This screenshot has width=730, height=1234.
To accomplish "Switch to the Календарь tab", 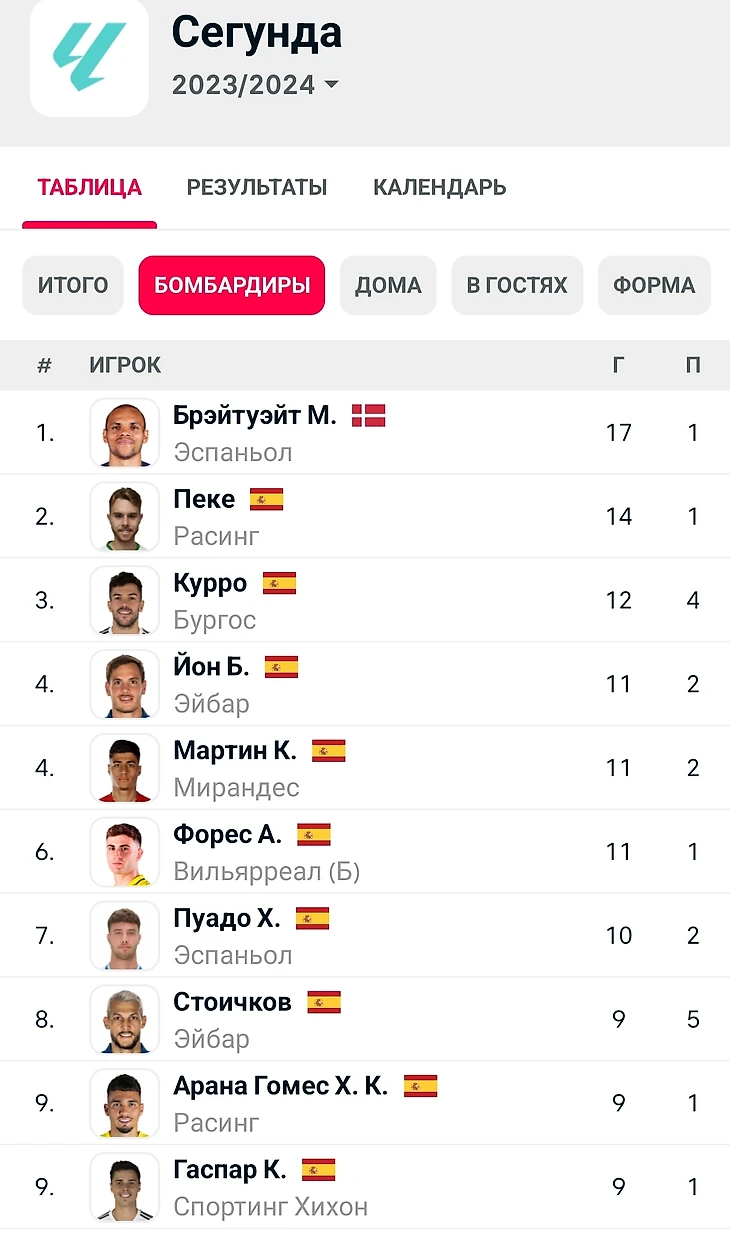I will pyautogui.click(x=439, y=187).
